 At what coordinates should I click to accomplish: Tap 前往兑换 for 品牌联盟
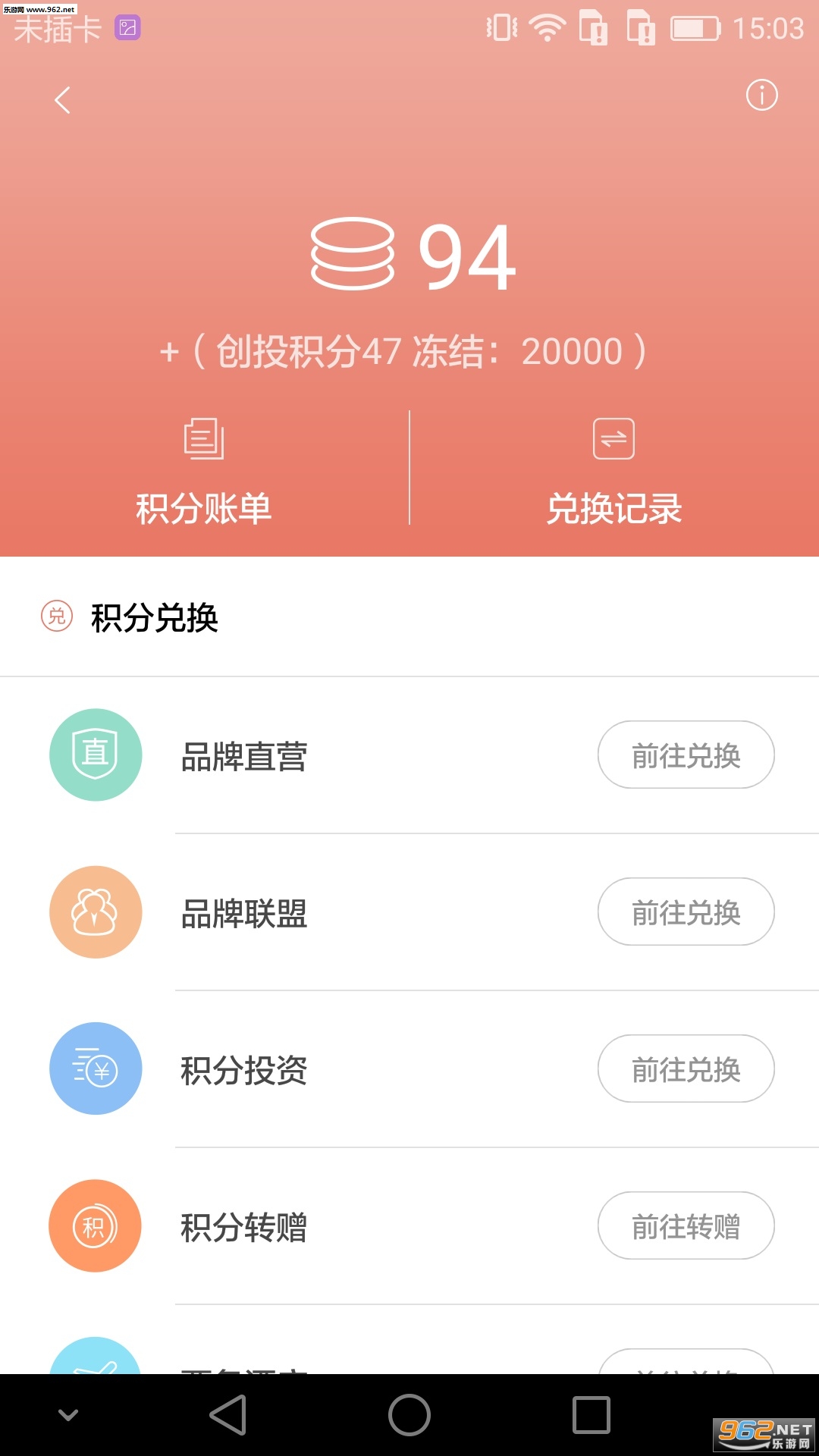point(686,912)
